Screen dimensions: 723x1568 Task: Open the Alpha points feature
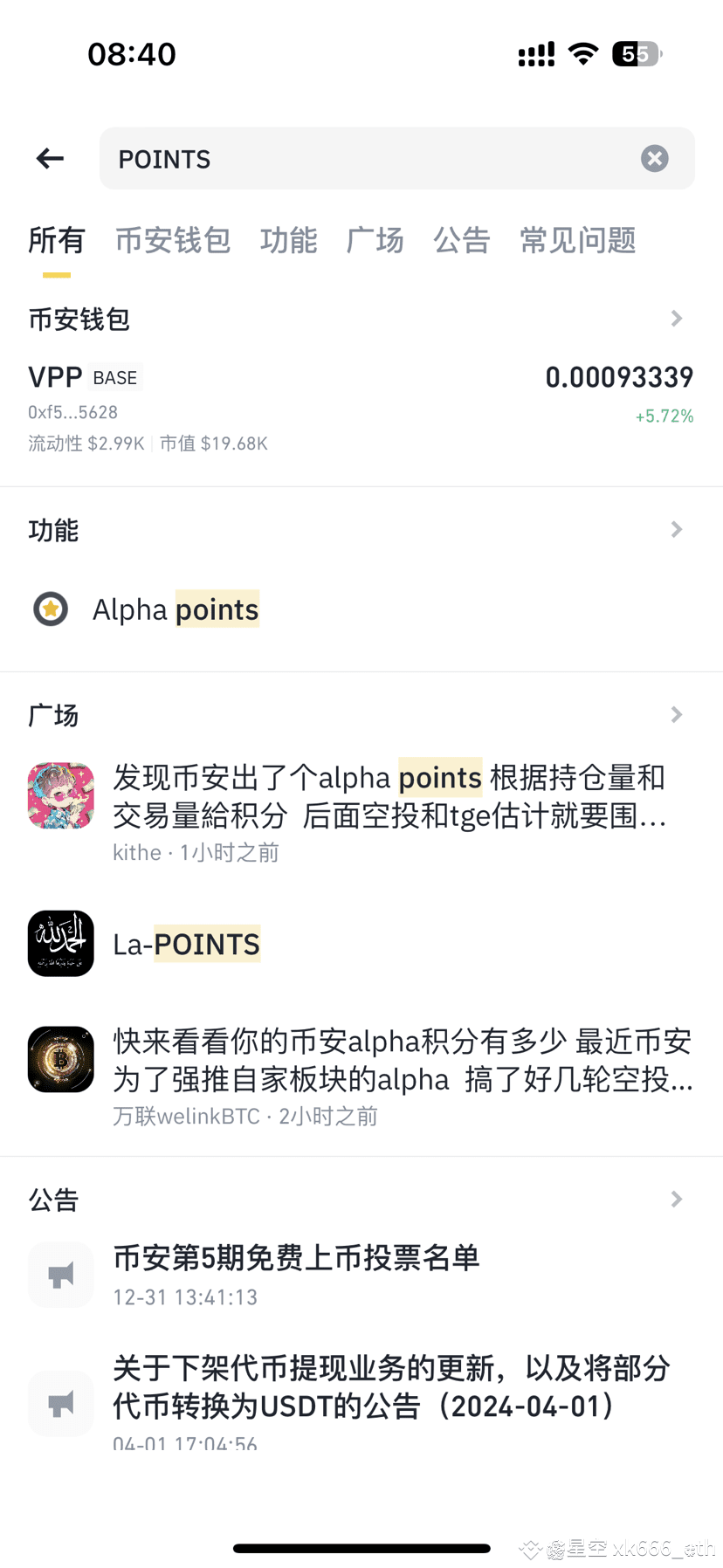point(175,609)
